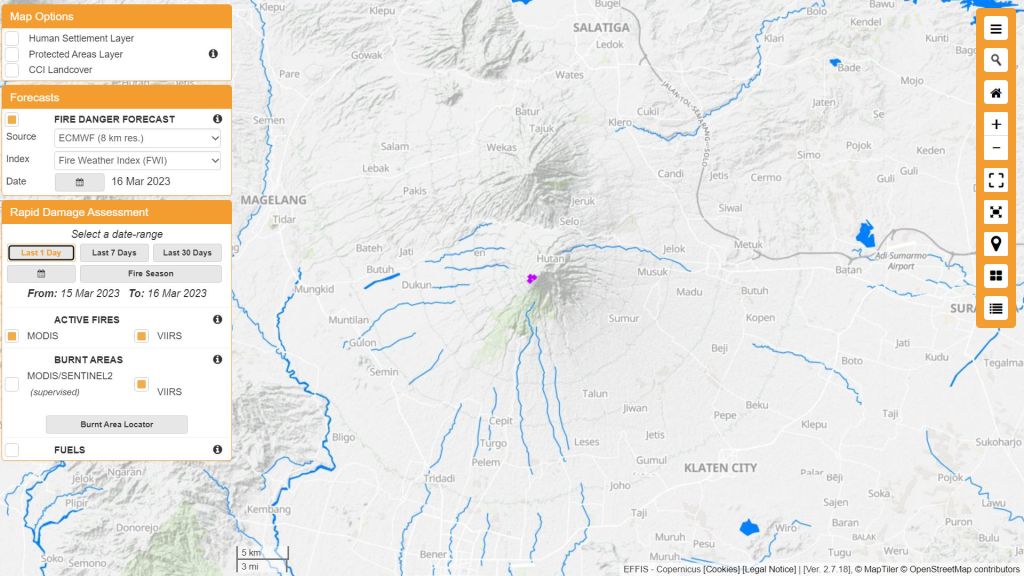Open the forecast date calendar picker
Viewport: 1024px width, 576px height.
[79, 182]
